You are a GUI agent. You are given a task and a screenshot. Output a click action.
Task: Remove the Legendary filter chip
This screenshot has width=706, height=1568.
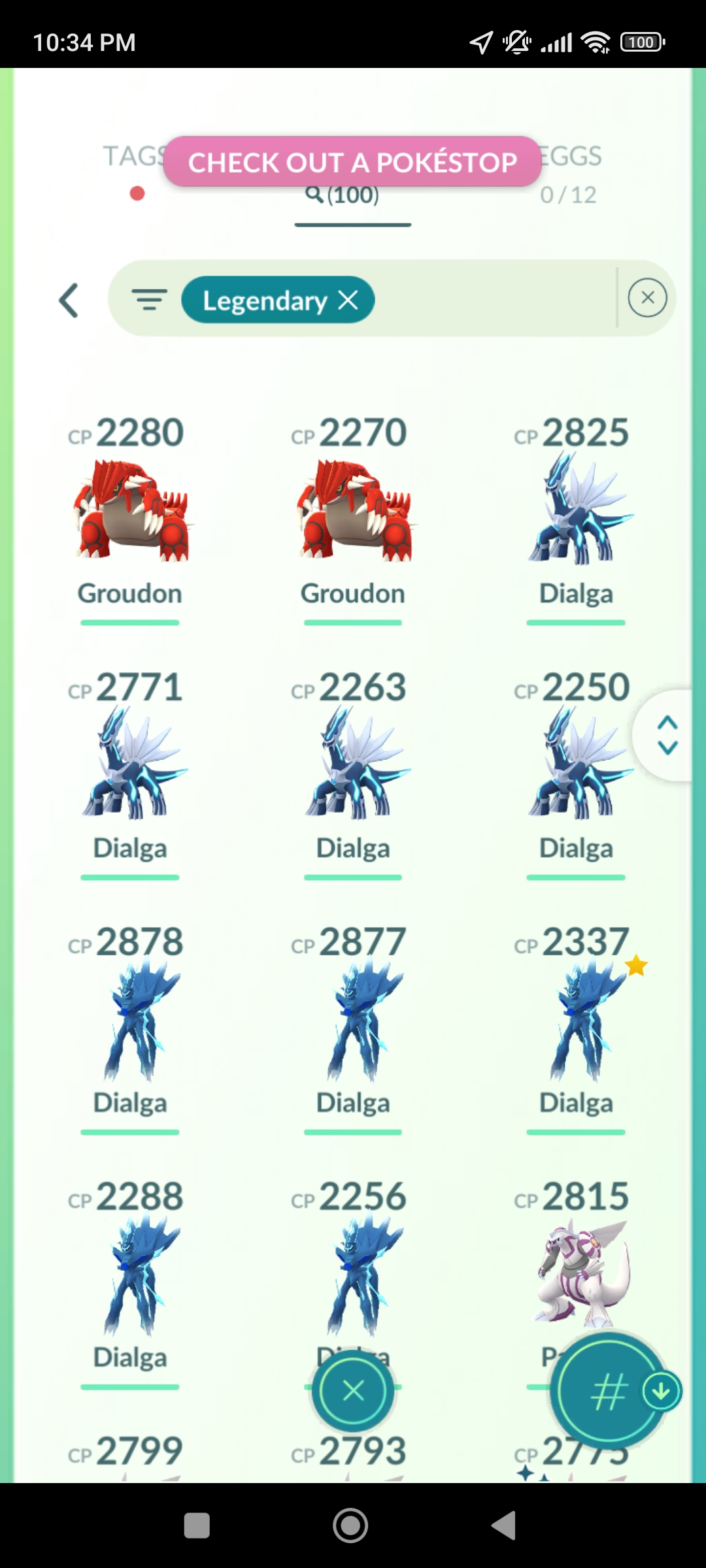pos(348,300)
